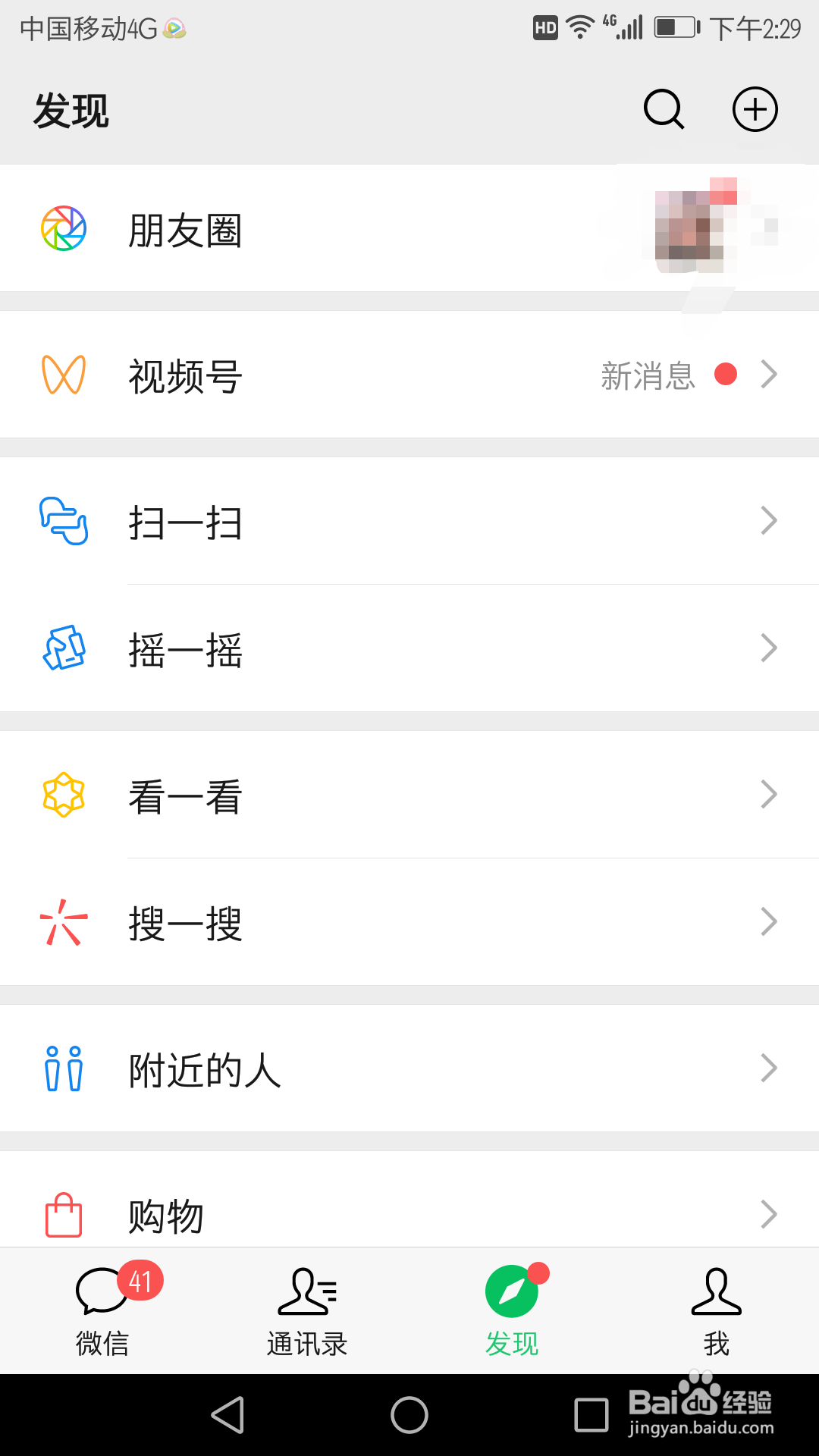Viewport: 819px width, 1456px height.
Task: Expand the 扫一扫 row chevron
Action: coord(770,521)
